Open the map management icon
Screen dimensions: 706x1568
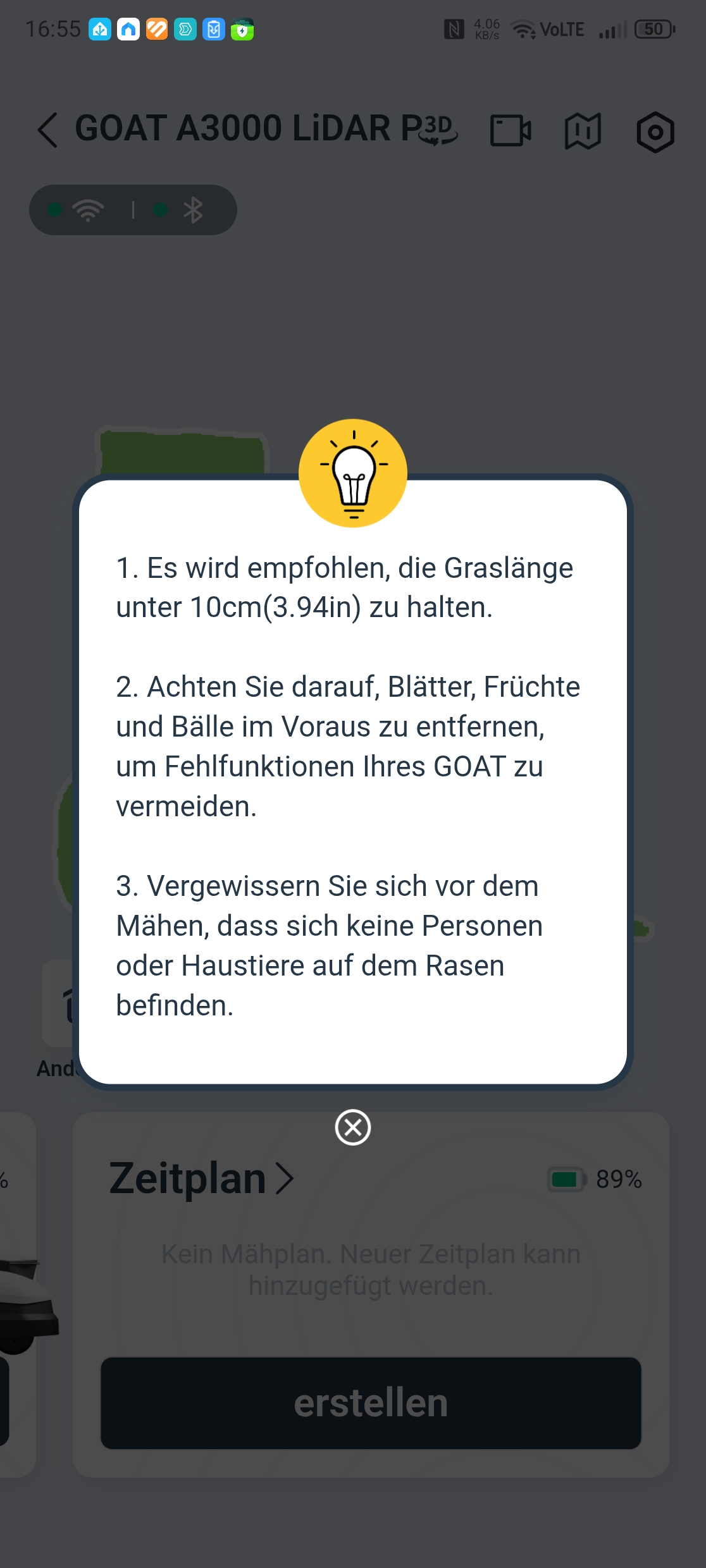click(x=583, y=132)
